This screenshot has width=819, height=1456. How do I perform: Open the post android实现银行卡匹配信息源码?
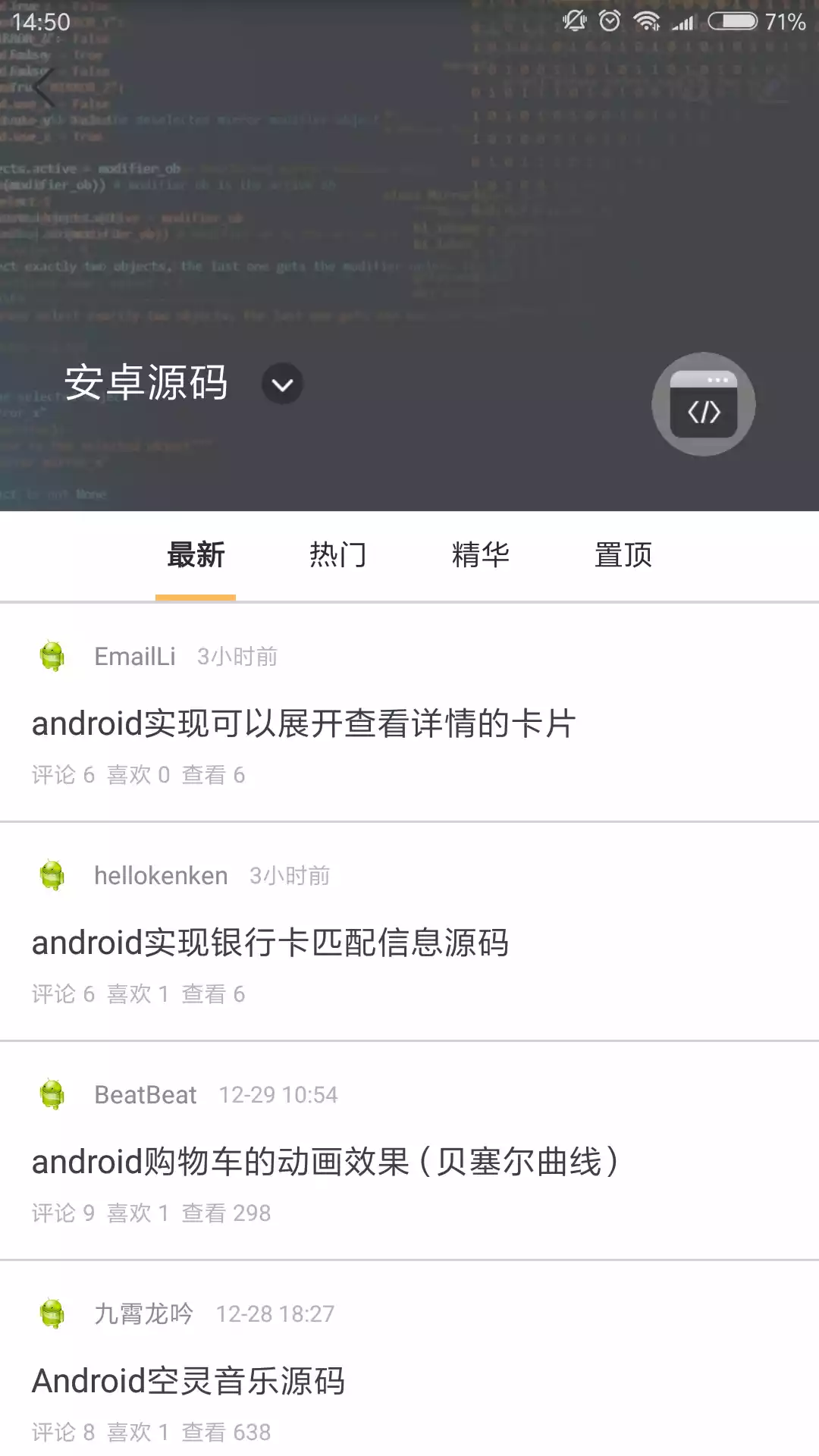(x=270, y=943)
